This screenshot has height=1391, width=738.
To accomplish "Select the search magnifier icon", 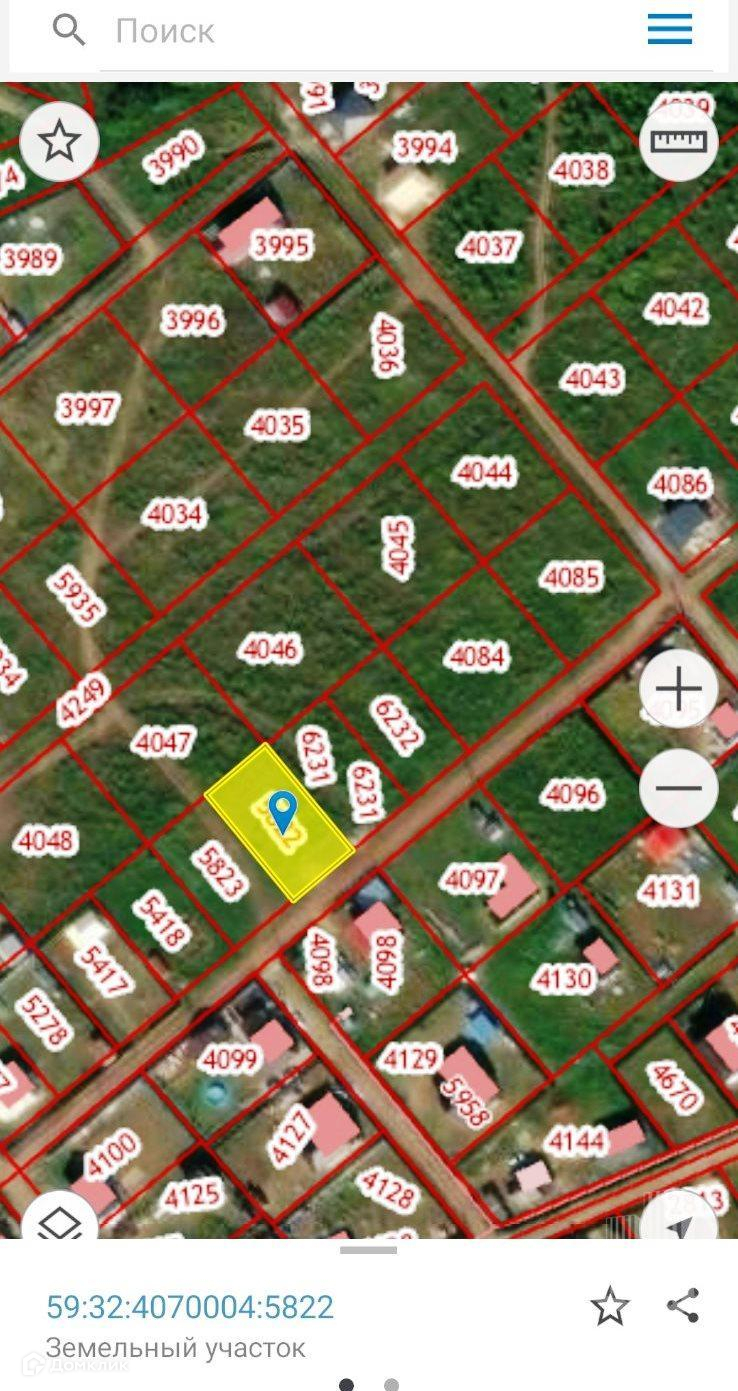I will [69, 31].
